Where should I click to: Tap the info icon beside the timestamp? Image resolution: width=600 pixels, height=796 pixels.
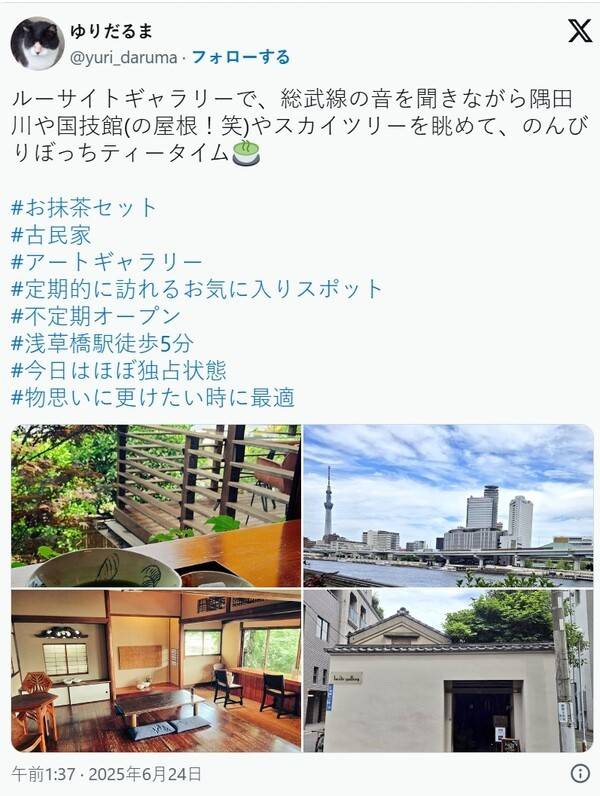[580, 773]
